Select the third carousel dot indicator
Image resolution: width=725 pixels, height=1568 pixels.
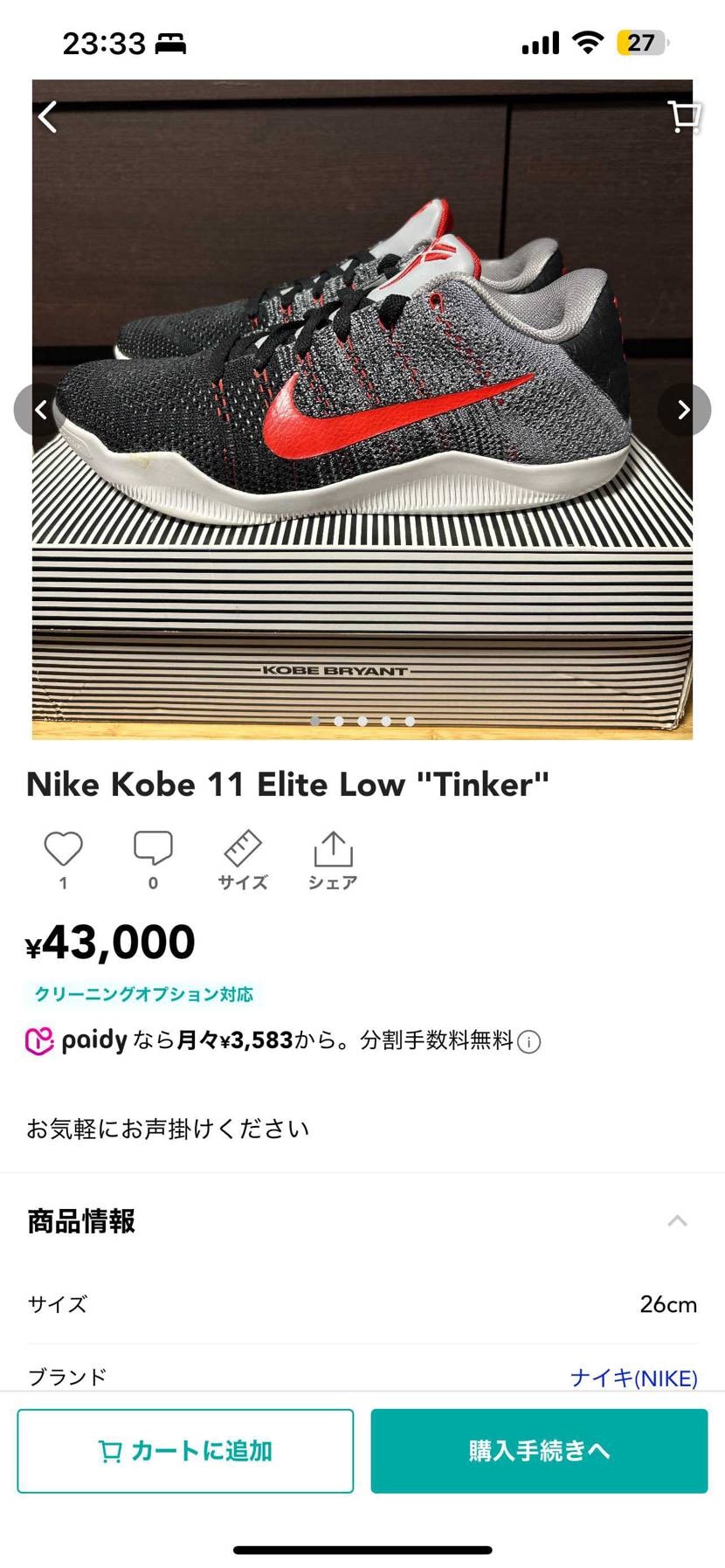pyautogui.click(x=362, y=721)
